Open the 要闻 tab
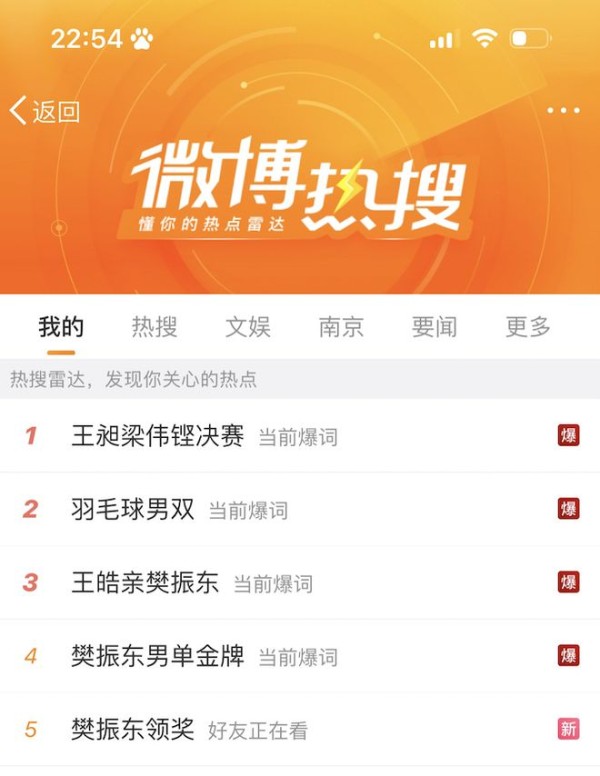The width and height of the screenshot is (600, 776). coord(434,327)
